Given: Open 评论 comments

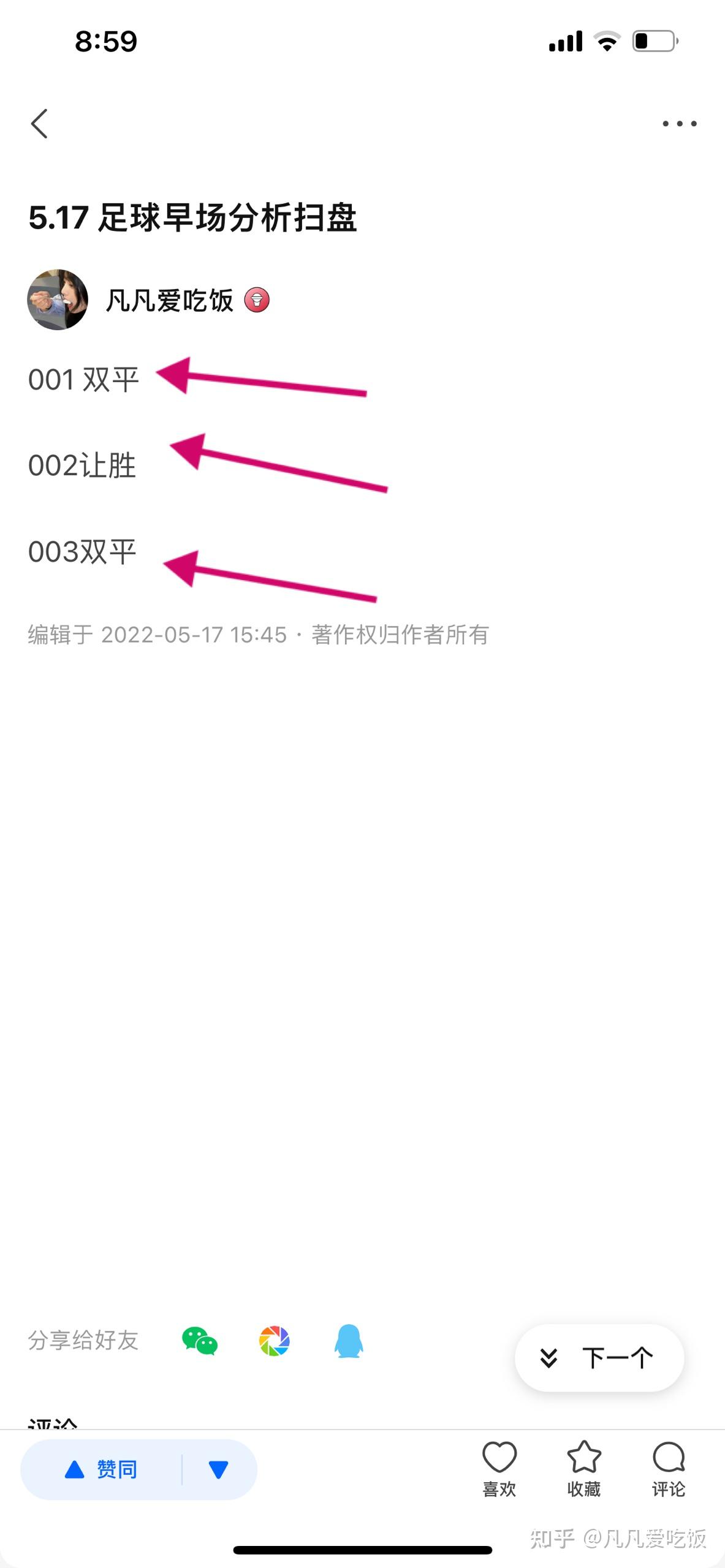Looking at the screenshot, I should [669, 1469].
